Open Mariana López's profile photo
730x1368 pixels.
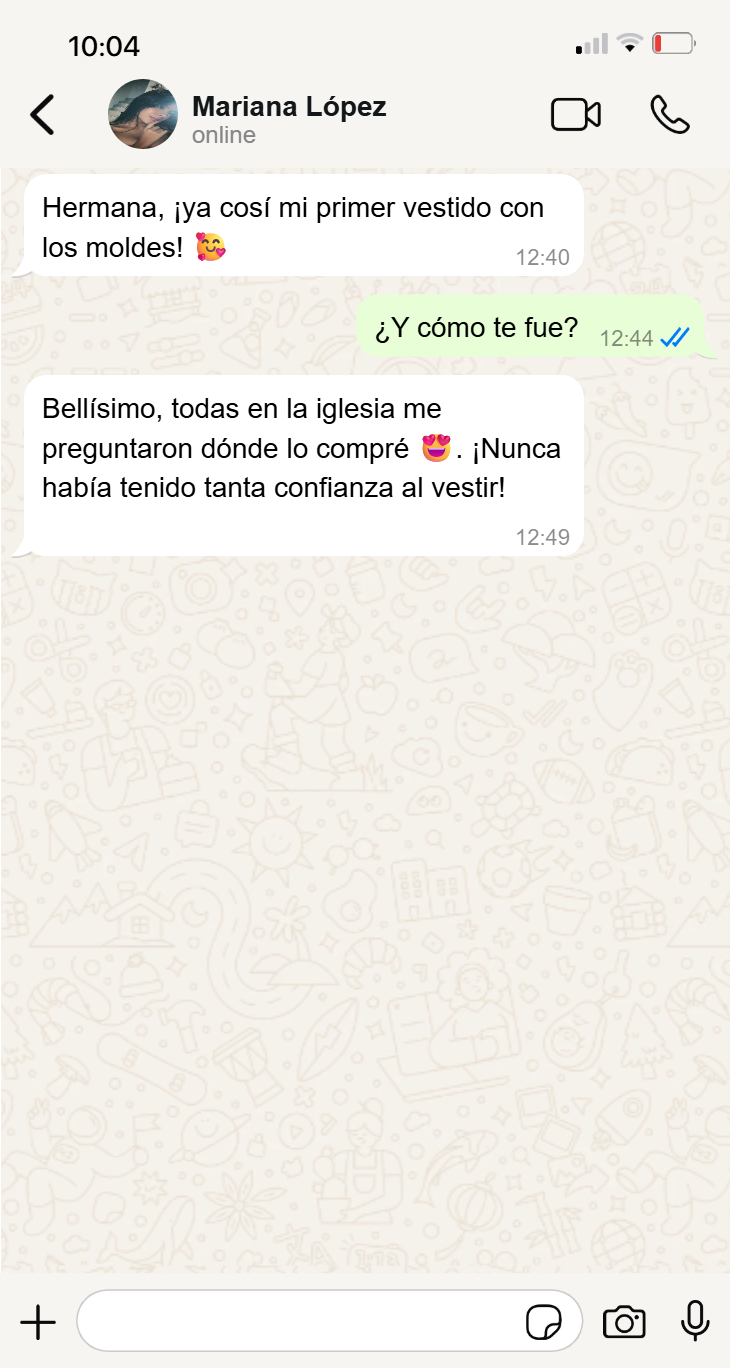point(143,115)
